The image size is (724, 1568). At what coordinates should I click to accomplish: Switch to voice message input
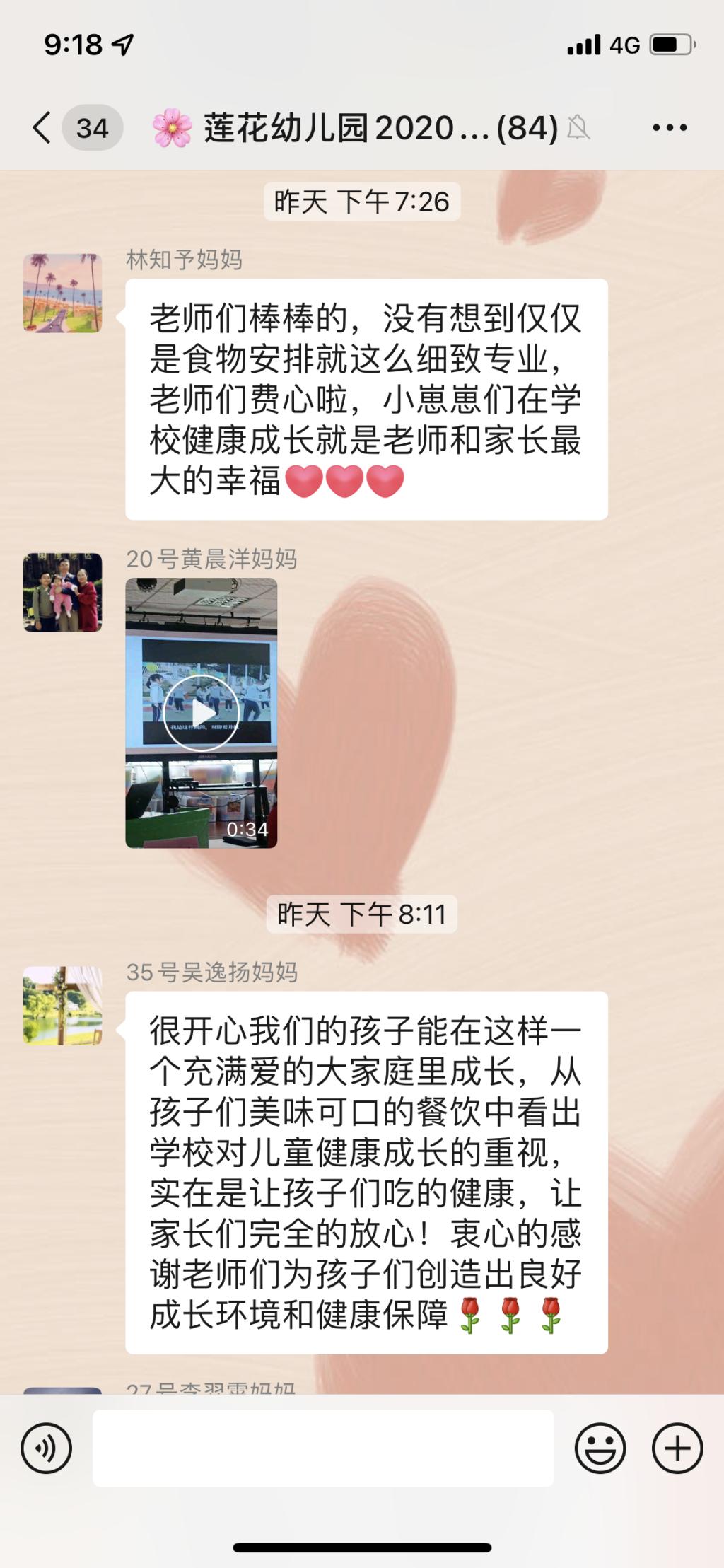pyautogui.click(x=47, y=1448)
